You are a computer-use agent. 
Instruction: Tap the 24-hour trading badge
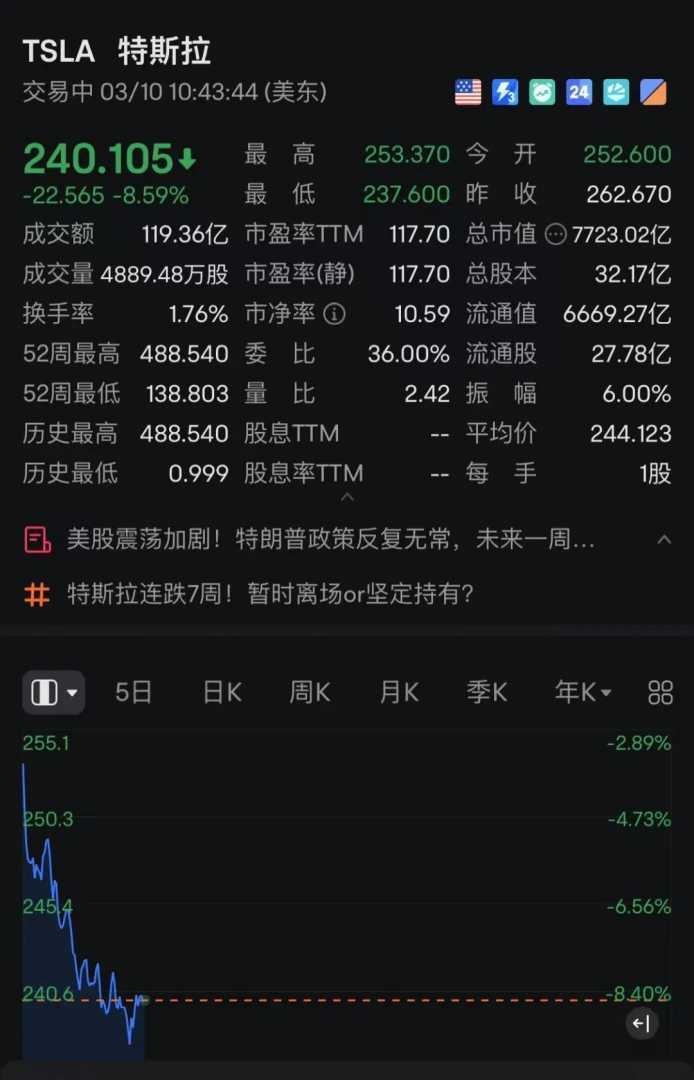click(x=579, y=93)
